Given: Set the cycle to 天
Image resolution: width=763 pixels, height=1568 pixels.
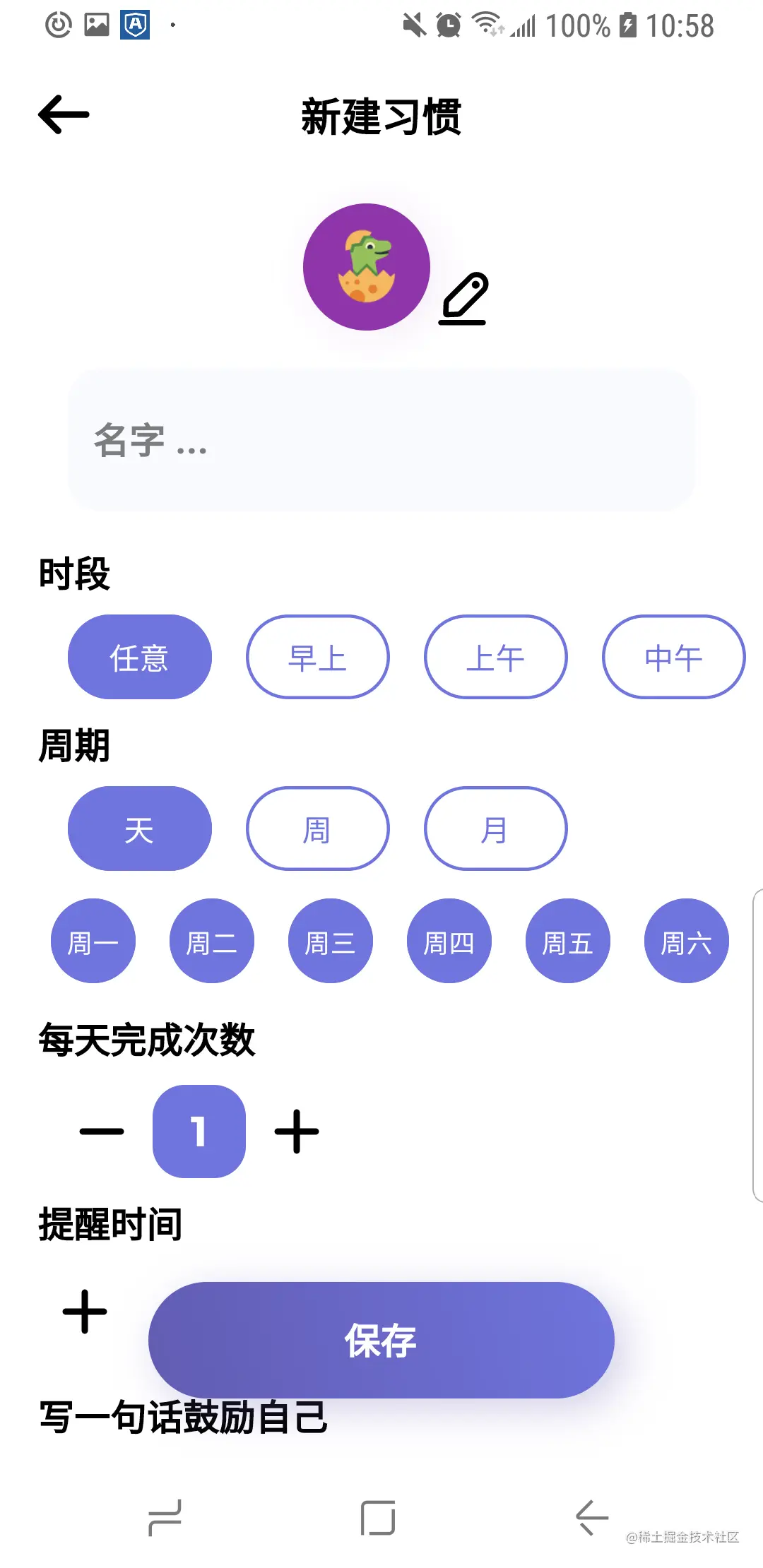Looking at the screenshot, I should coord(140,828).
